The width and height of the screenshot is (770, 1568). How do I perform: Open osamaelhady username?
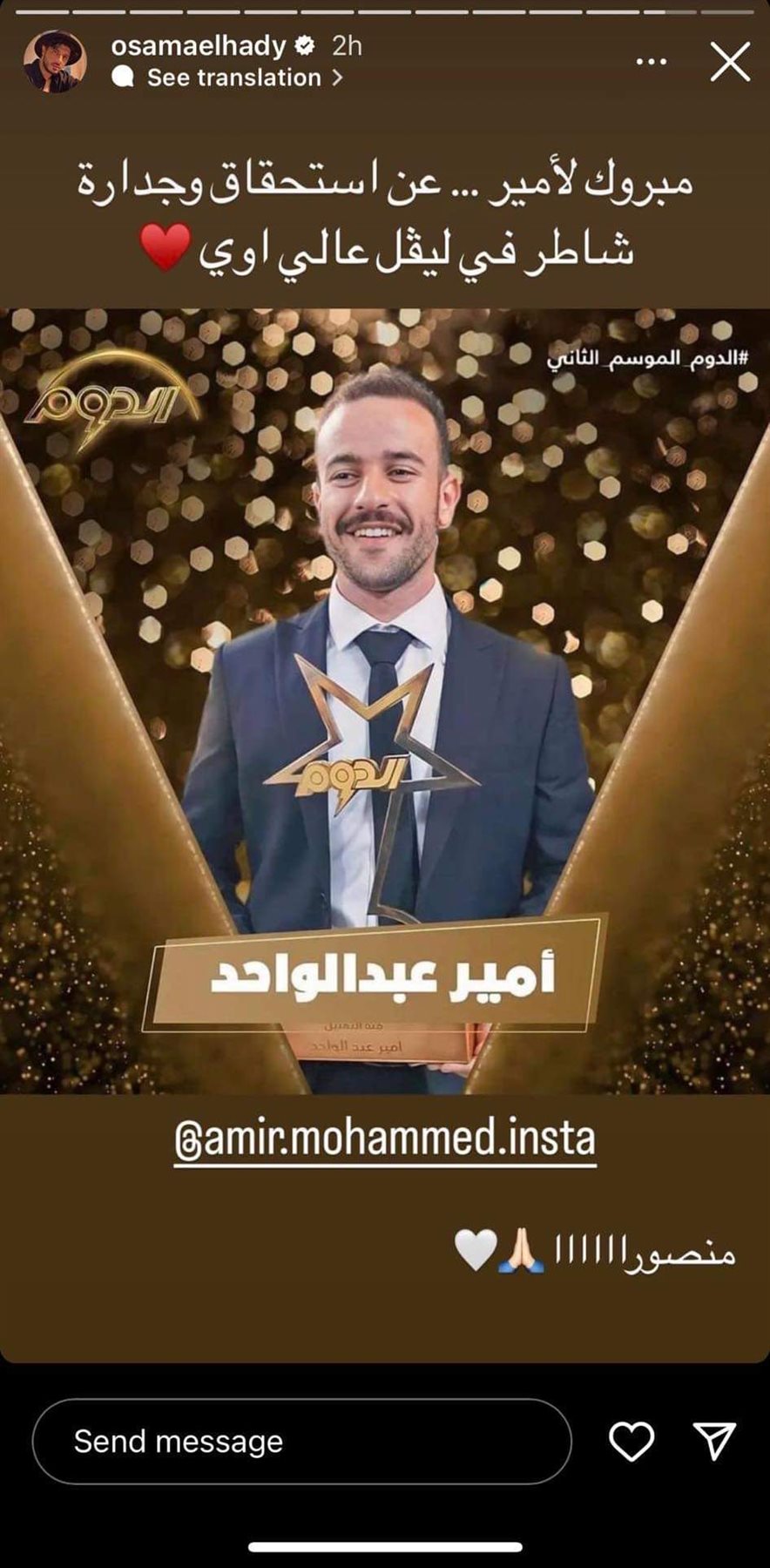(x=199, y=45)
